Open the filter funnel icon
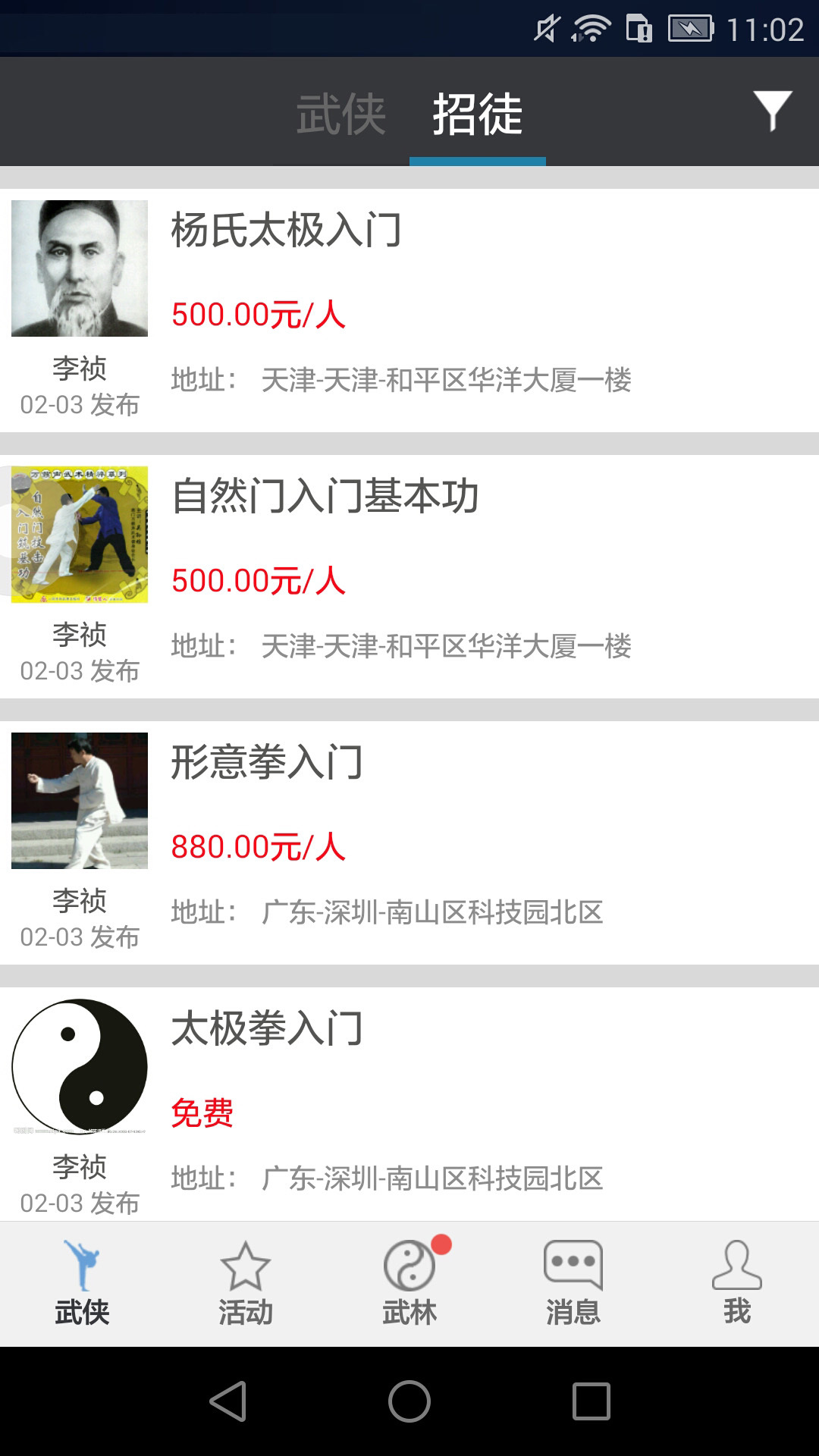The height and width of the screenshot is (1456, 819). point(772,111)
